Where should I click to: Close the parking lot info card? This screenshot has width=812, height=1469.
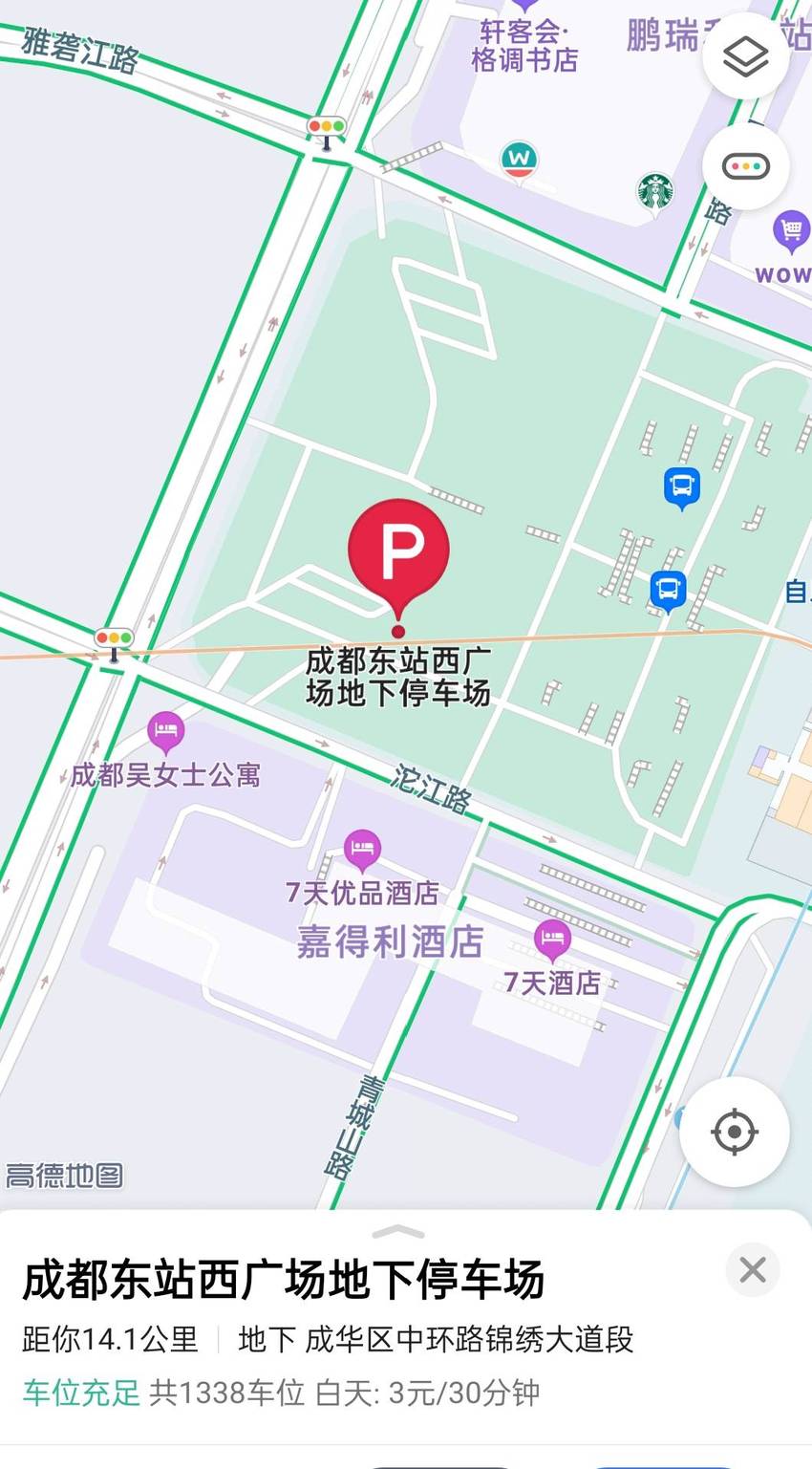[753, 1269]
